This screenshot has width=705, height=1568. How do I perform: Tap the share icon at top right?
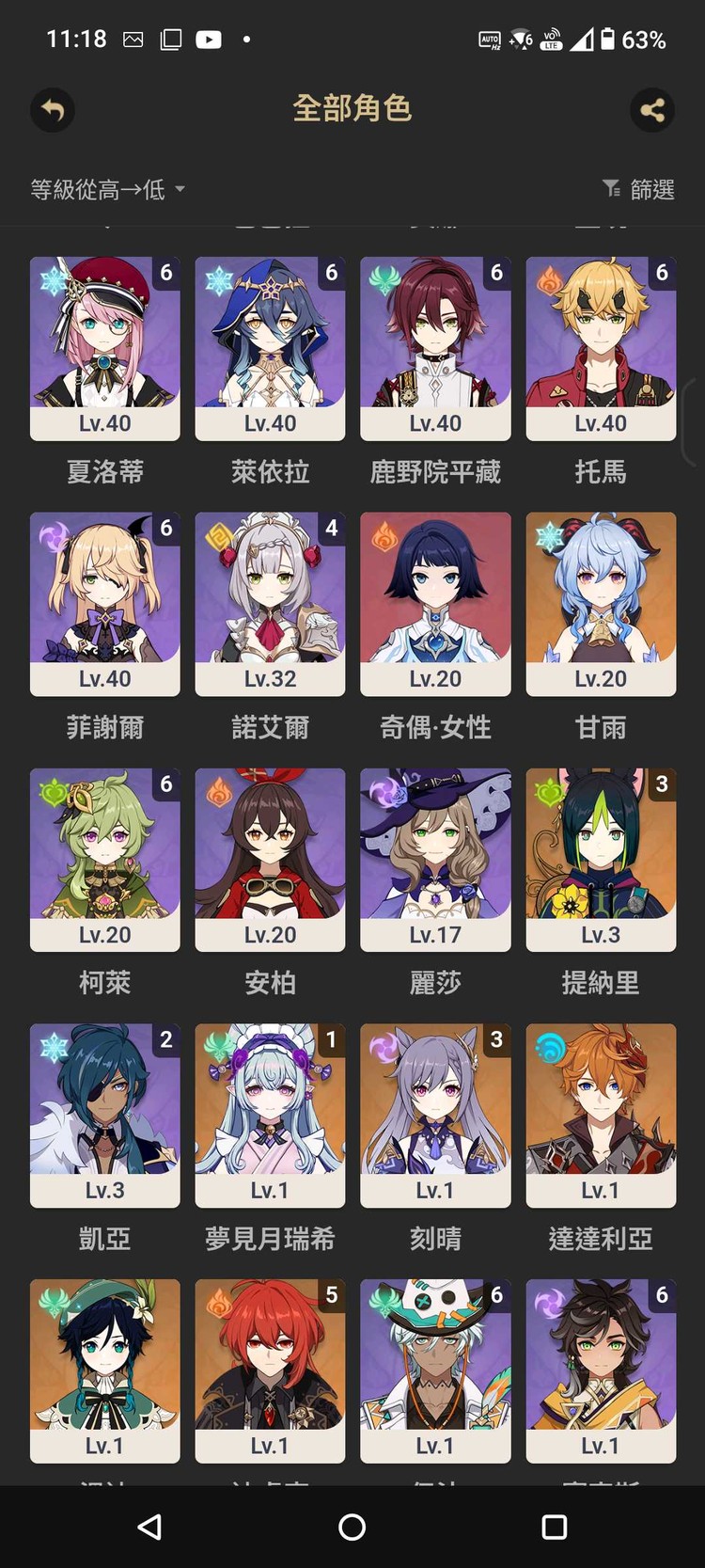[652, 110]
